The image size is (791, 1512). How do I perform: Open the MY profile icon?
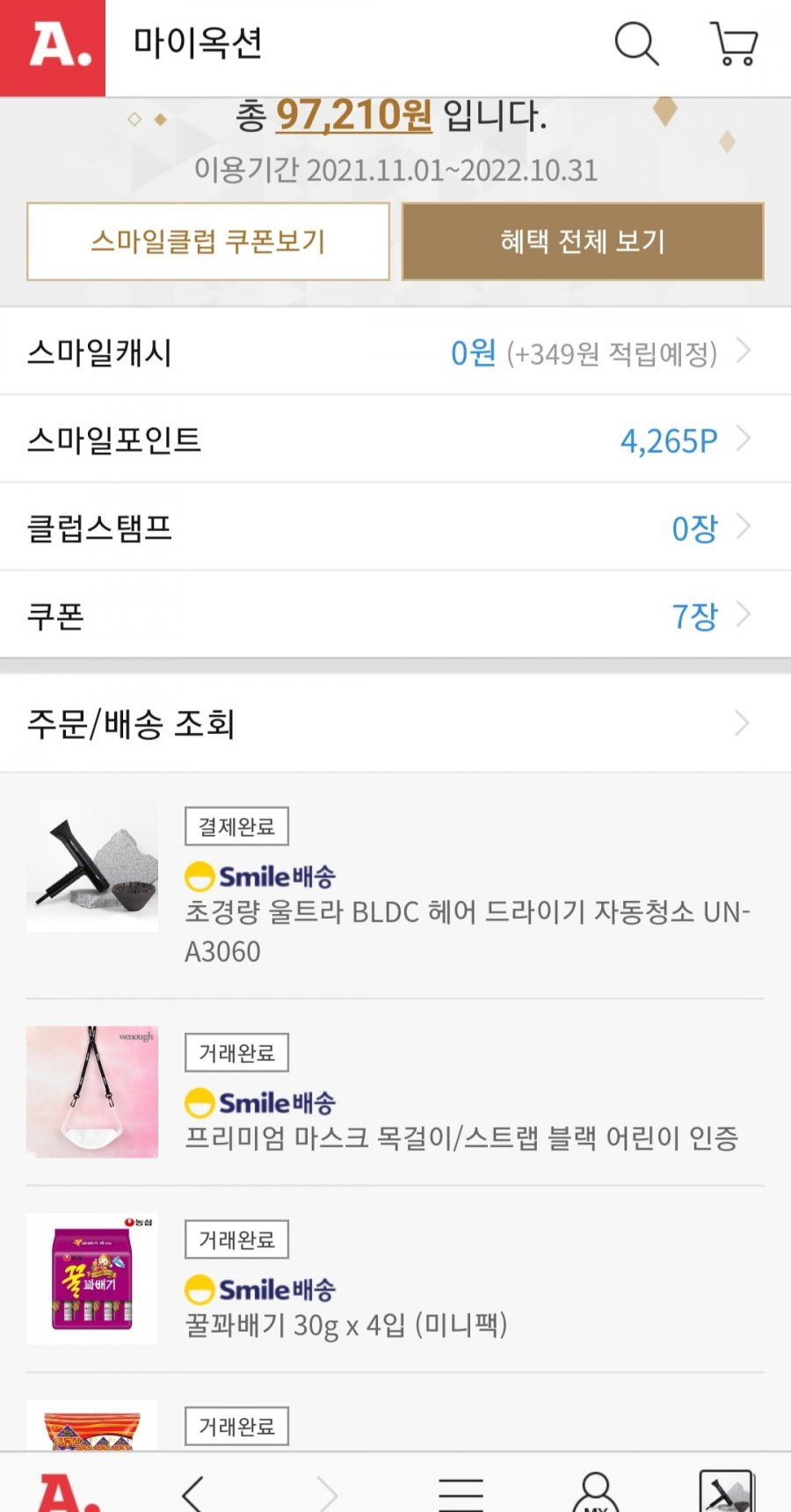[x=595, y=1492]
